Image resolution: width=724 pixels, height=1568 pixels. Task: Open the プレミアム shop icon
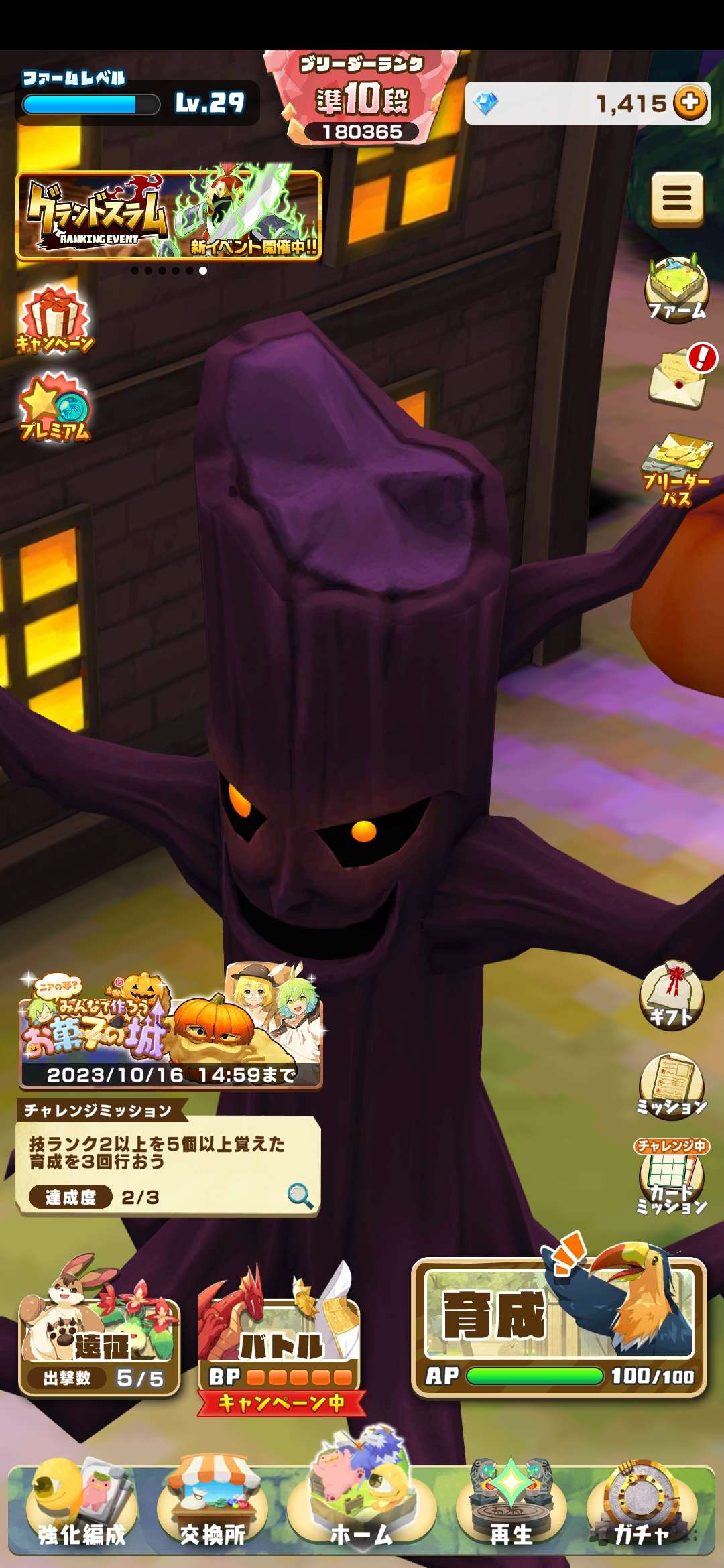(x=54, y=407)
